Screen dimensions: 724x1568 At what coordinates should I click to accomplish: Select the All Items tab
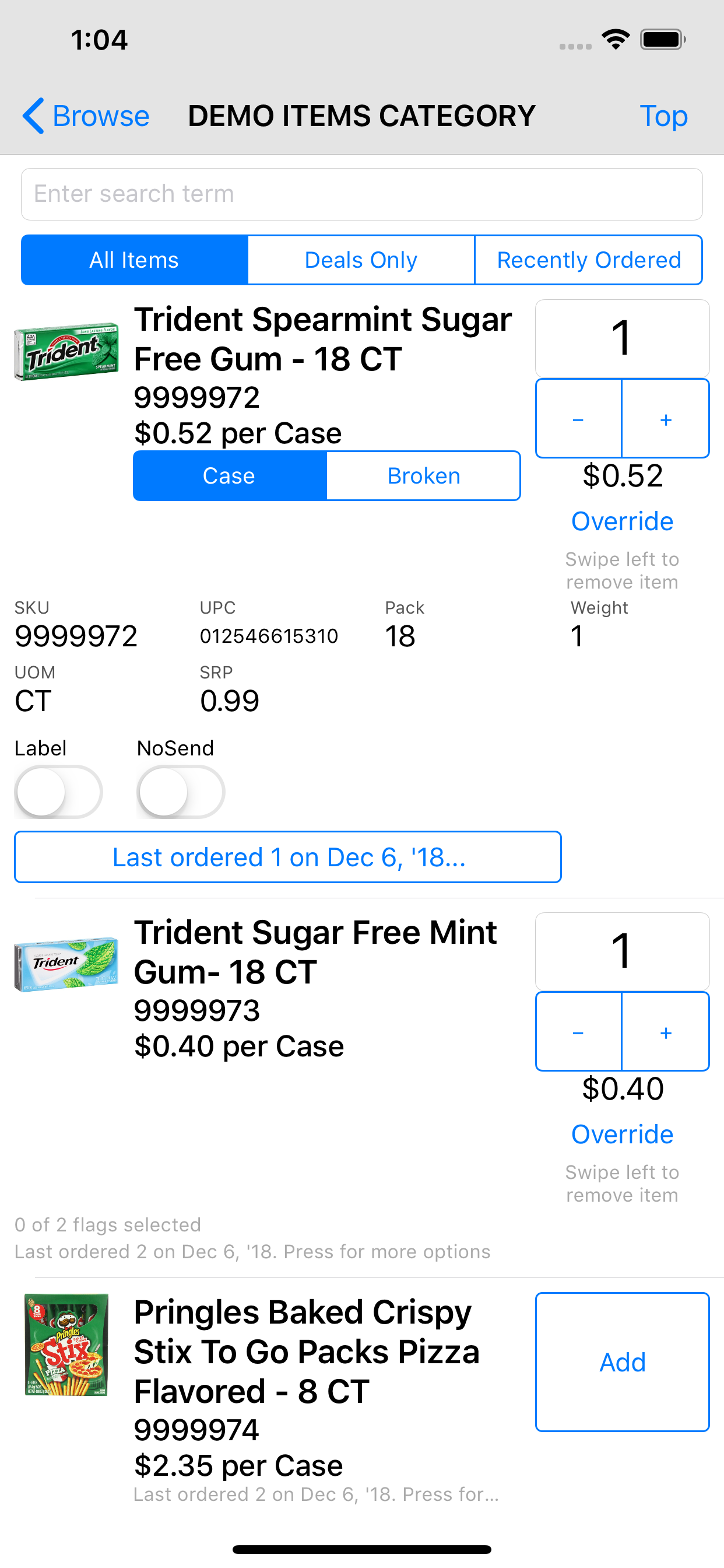[x=135, y=260]
